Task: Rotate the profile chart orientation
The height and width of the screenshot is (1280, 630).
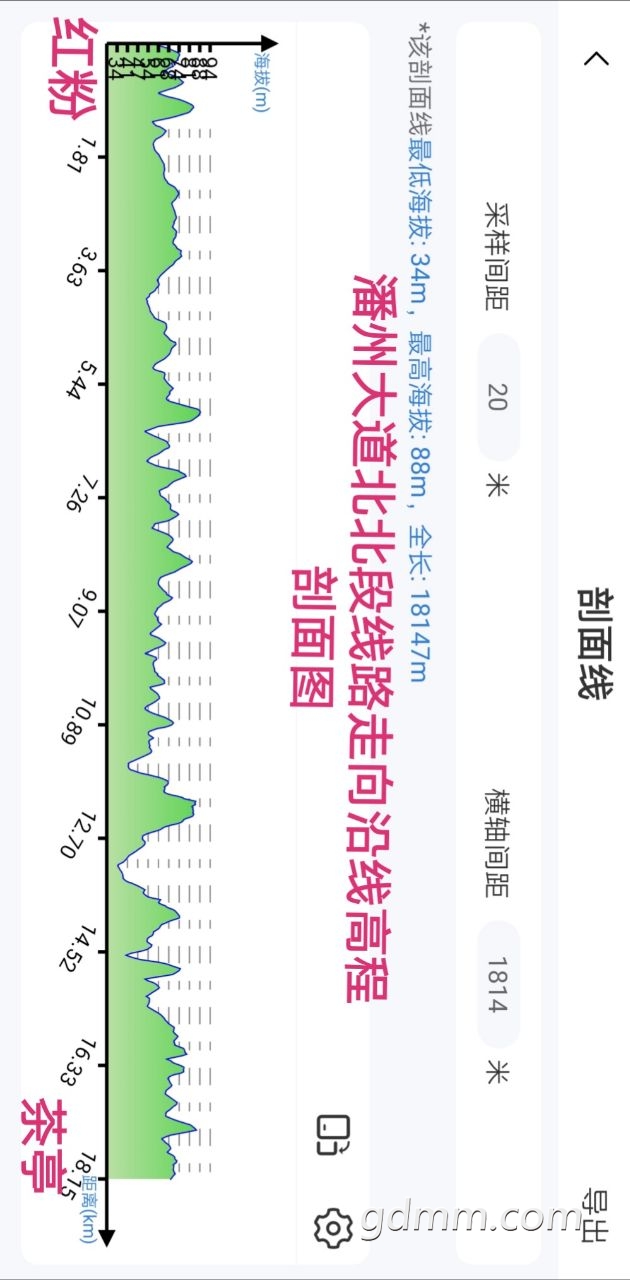Action: pyautogui.click(x=331, y=1136)
